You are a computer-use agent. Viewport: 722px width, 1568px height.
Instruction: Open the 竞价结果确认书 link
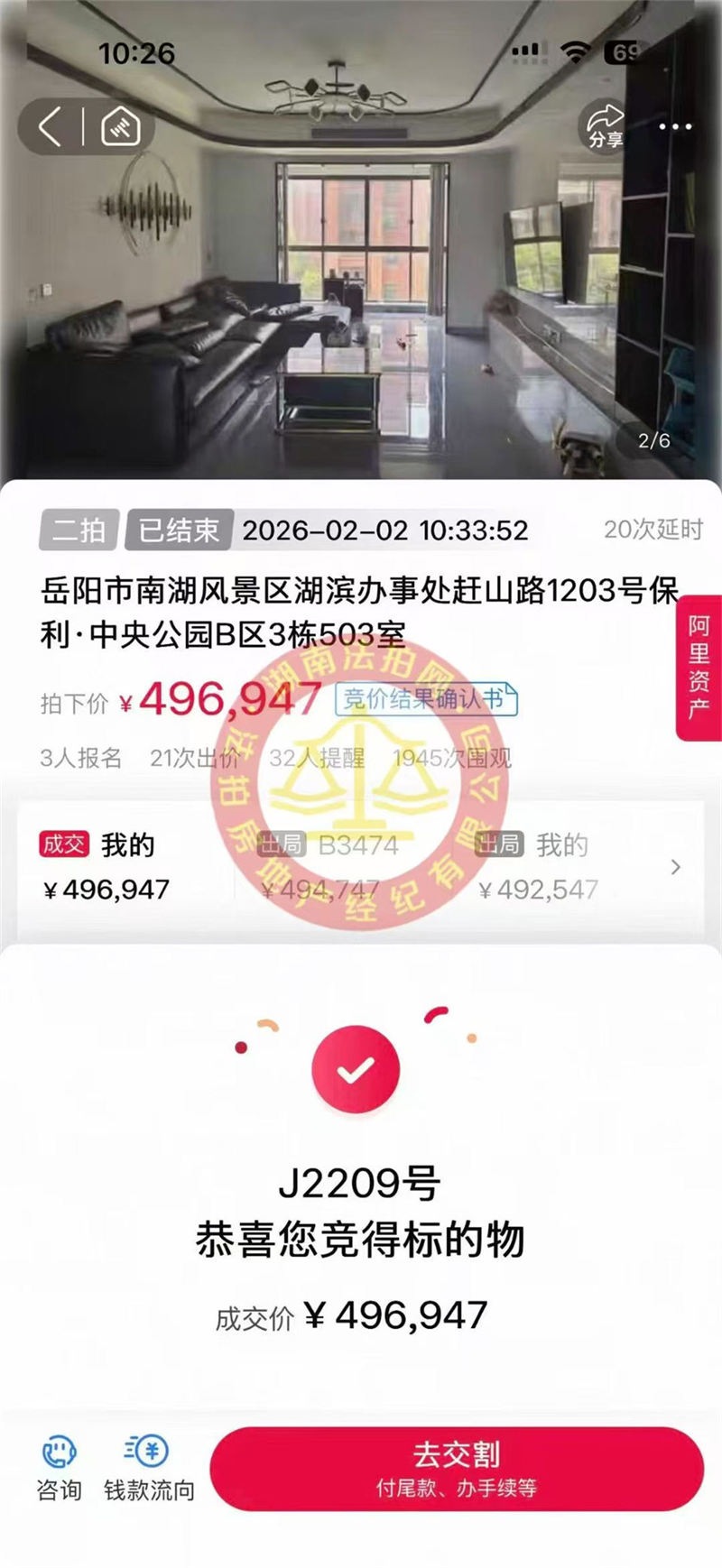coord(426,699)
